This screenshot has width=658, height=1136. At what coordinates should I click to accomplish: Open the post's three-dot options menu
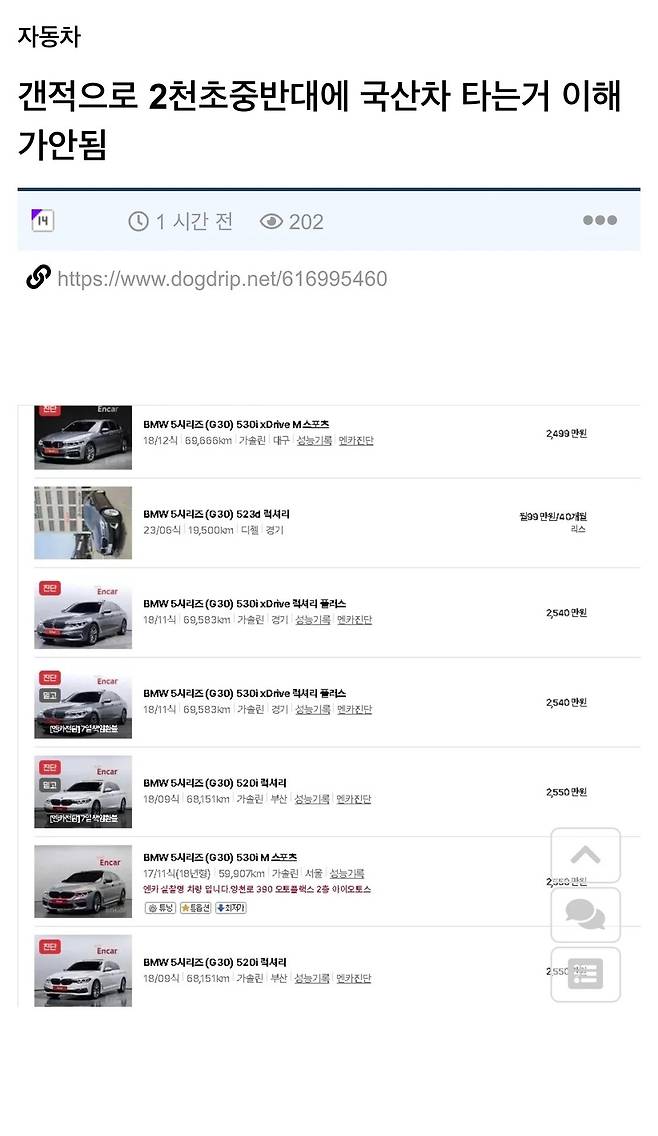[x=599, y=221]
